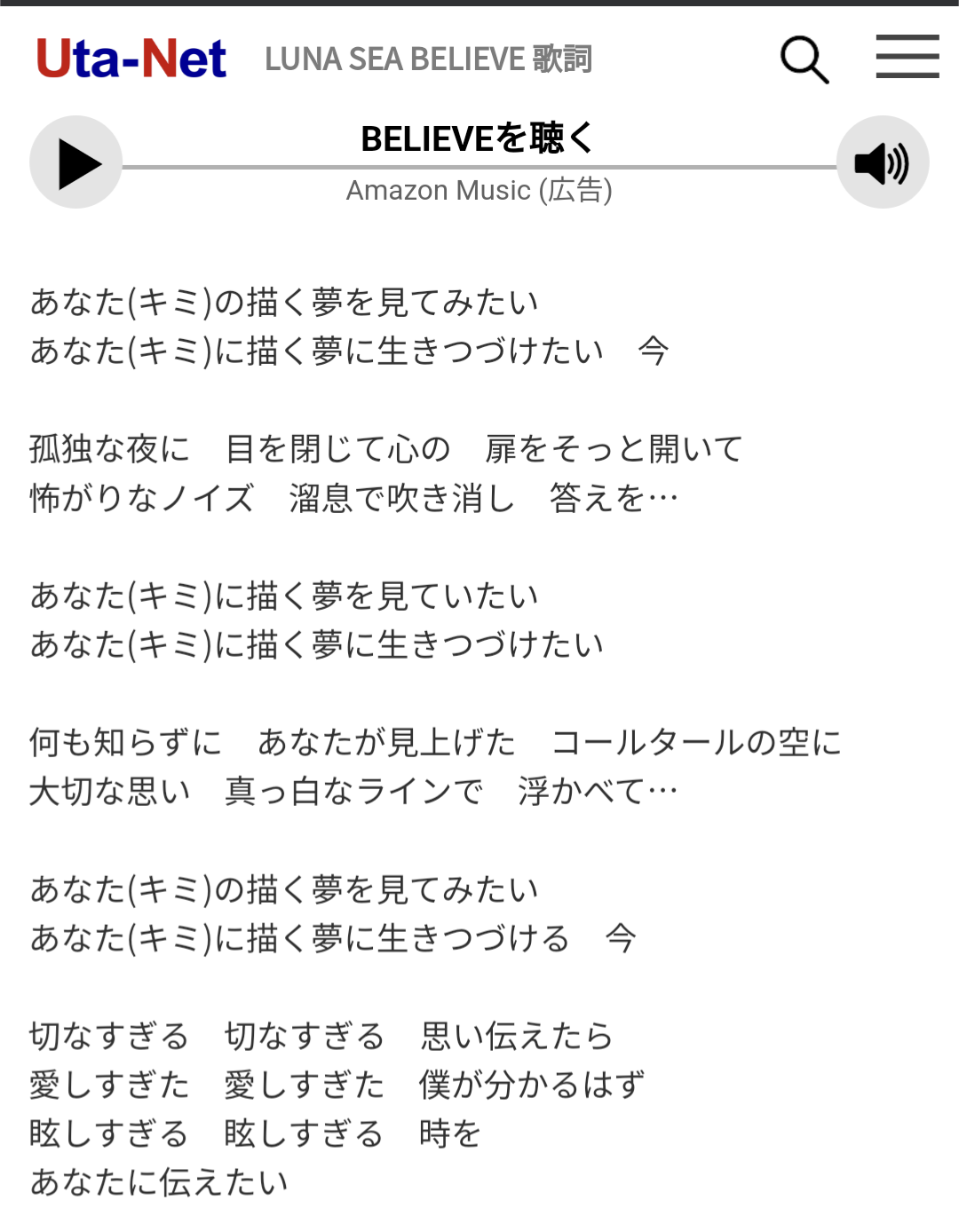Toggle audio playback with the play button
This screenshot has height=1232, width=959.
pyautogui.click(x=75, y=162)
